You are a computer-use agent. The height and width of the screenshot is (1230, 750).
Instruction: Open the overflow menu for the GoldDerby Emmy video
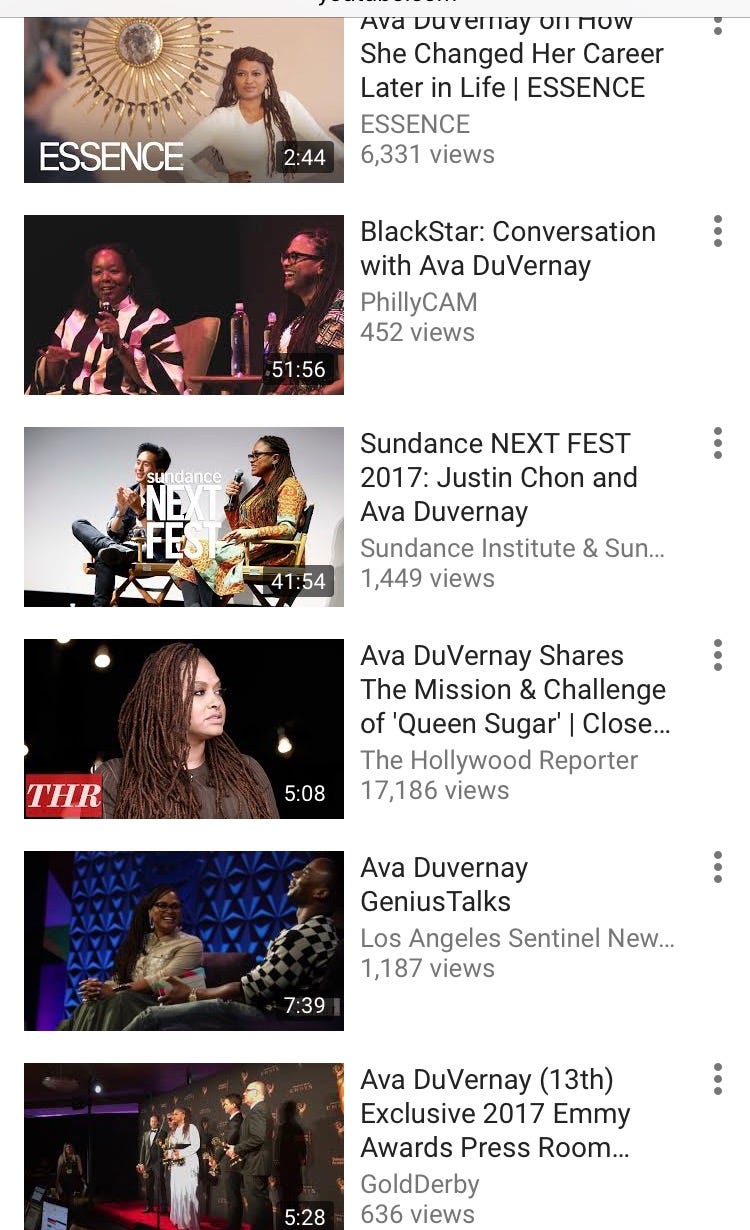coord(717,1079)
